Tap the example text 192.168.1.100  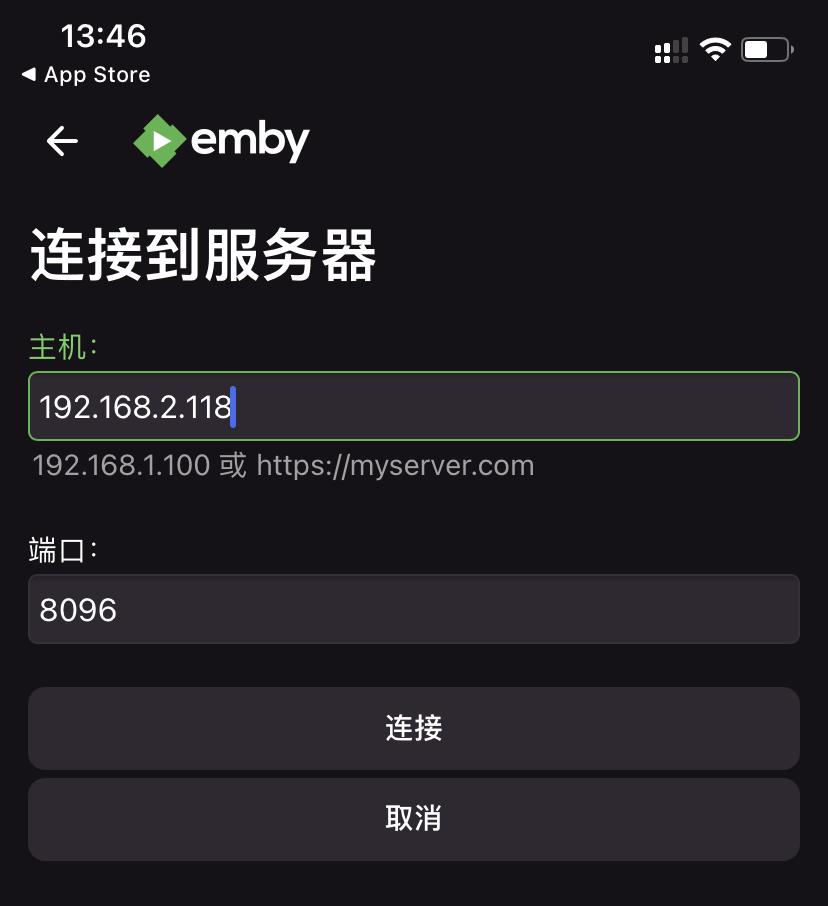pos(122,464)
